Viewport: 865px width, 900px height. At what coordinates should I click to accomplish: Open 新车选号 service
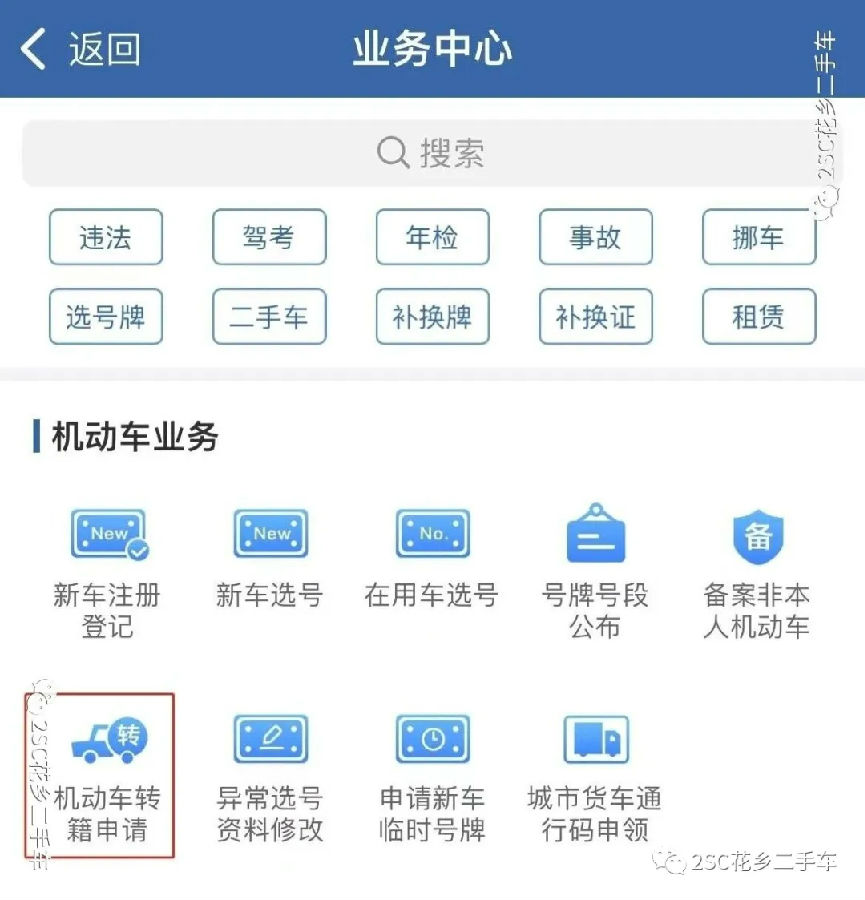270,560
